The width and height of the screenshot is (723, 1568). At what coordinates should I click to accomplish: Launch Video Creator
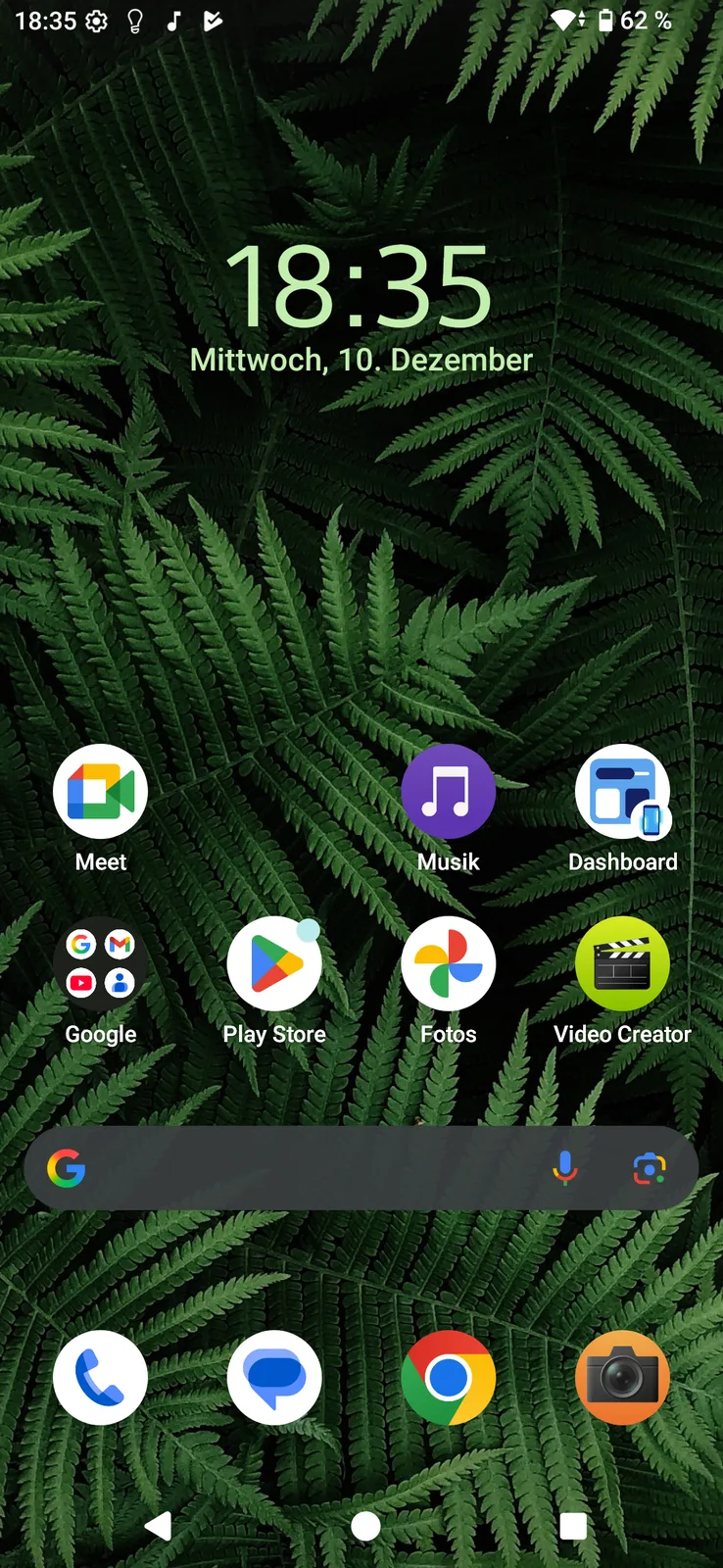point(622,964)
